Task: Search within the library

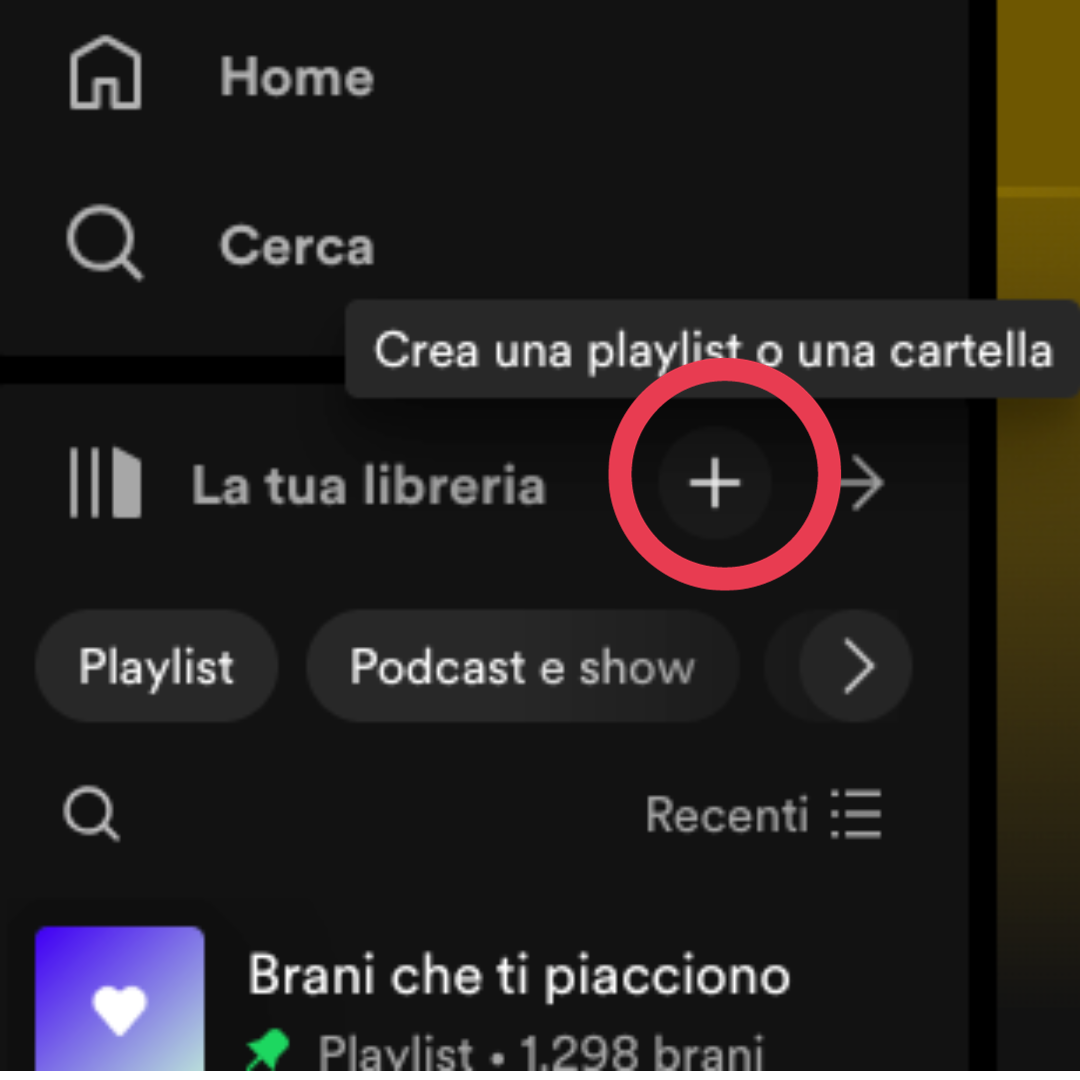Action: click(92, 814)
